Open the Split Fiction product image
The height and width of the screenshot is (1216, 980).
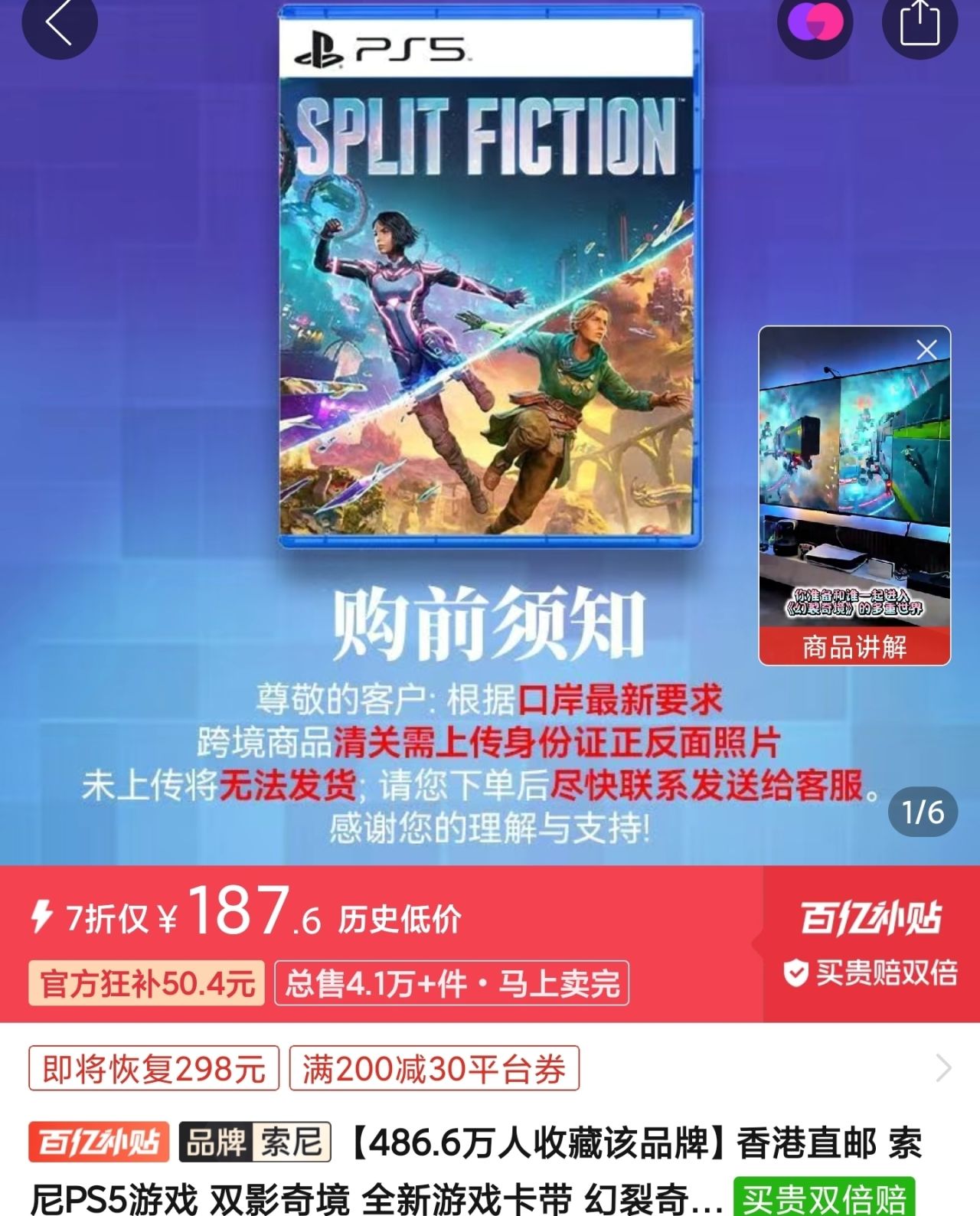pyautogui.click(x=490, y=276)
